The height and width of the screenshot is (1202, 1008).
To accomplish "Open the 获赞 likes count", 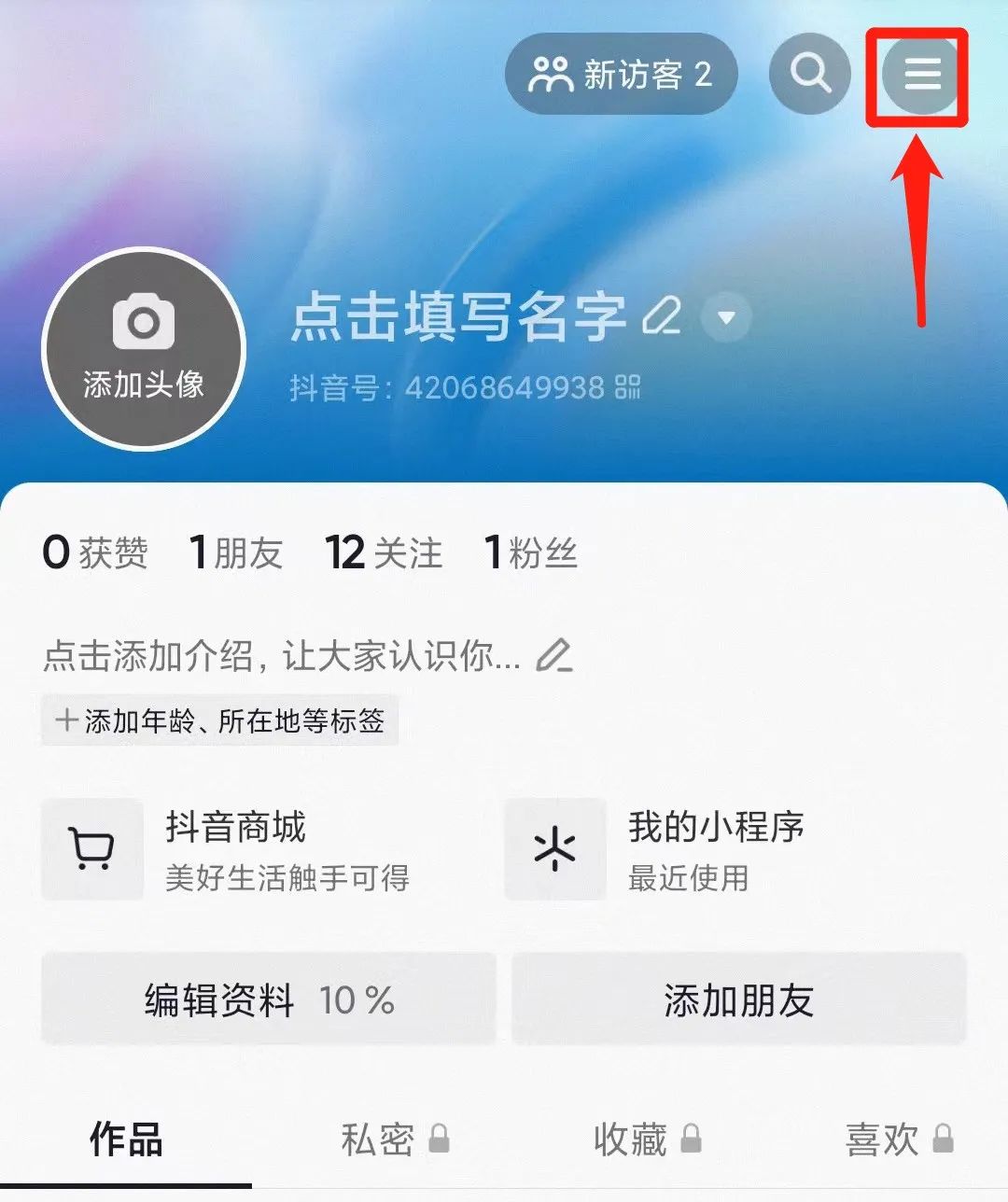I will coord(95,552).
